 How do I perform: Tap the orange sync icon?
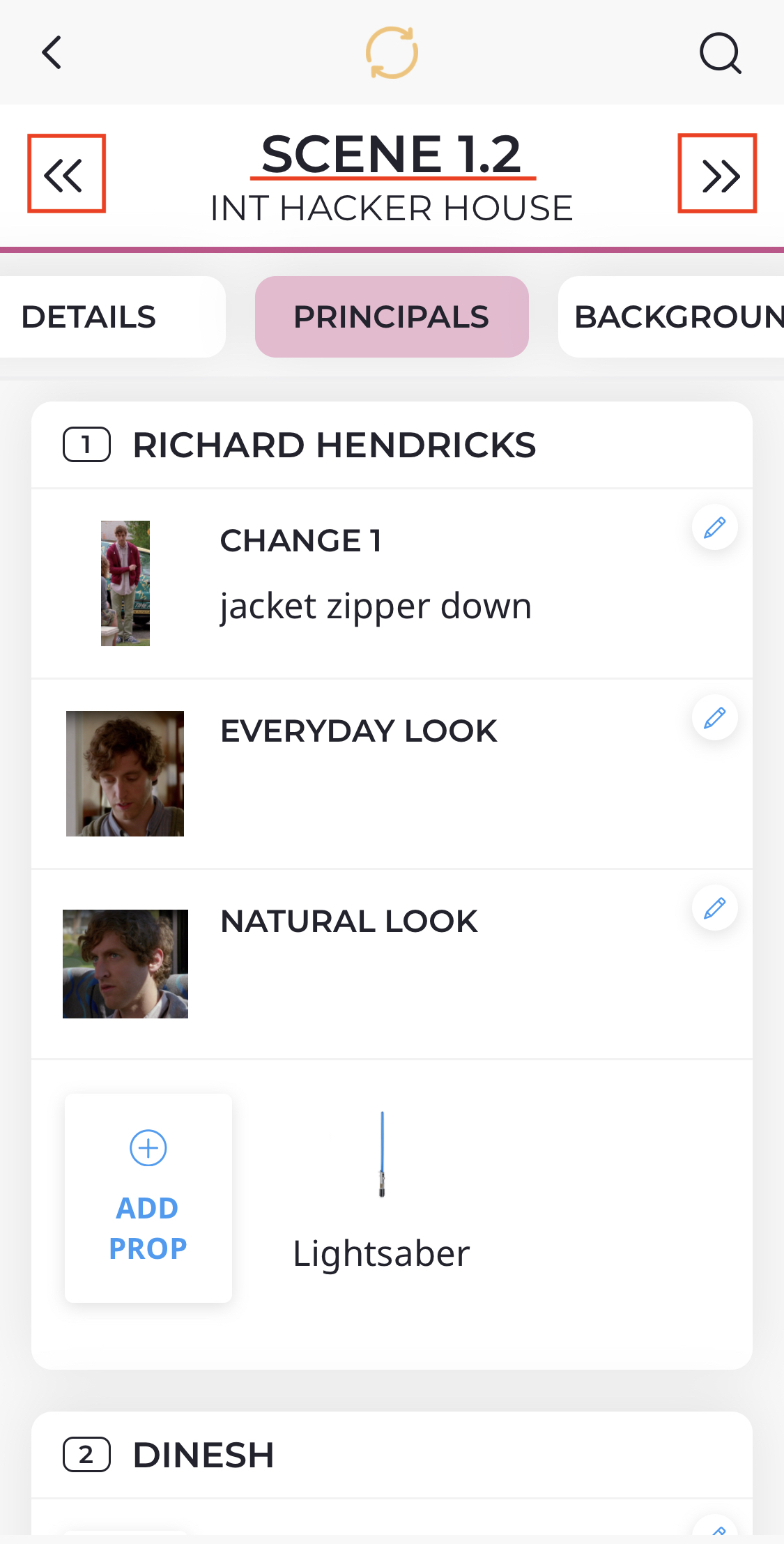point(392,52)
